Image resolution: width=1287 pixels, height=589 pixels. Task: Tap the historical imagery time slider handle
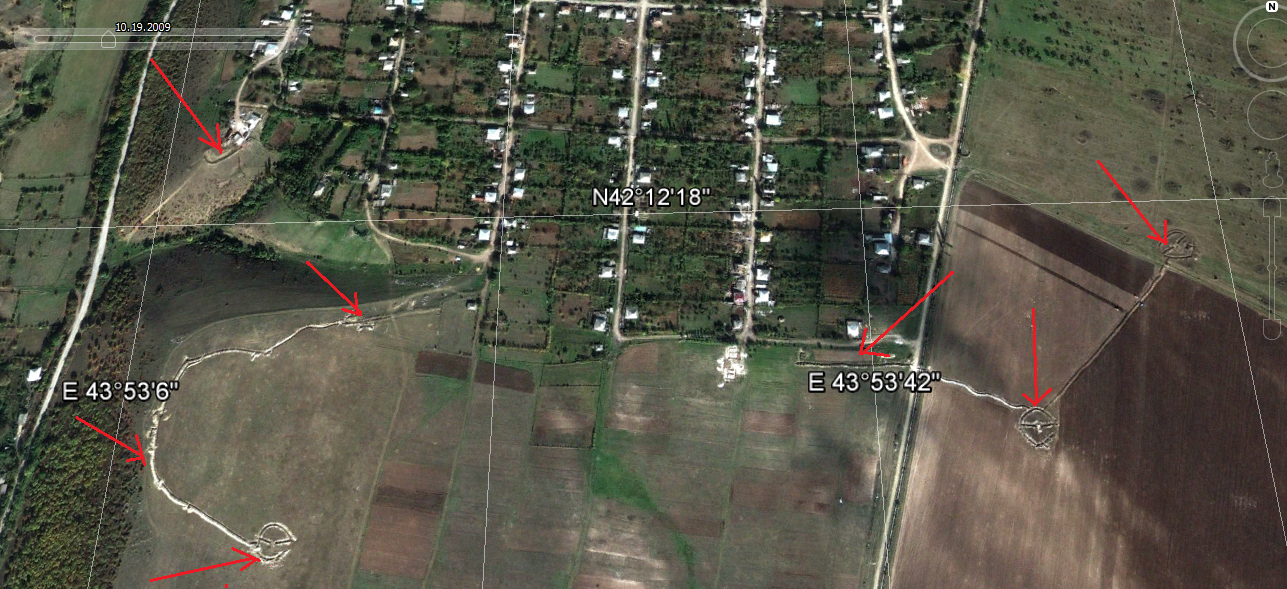[x=108, y=40]
